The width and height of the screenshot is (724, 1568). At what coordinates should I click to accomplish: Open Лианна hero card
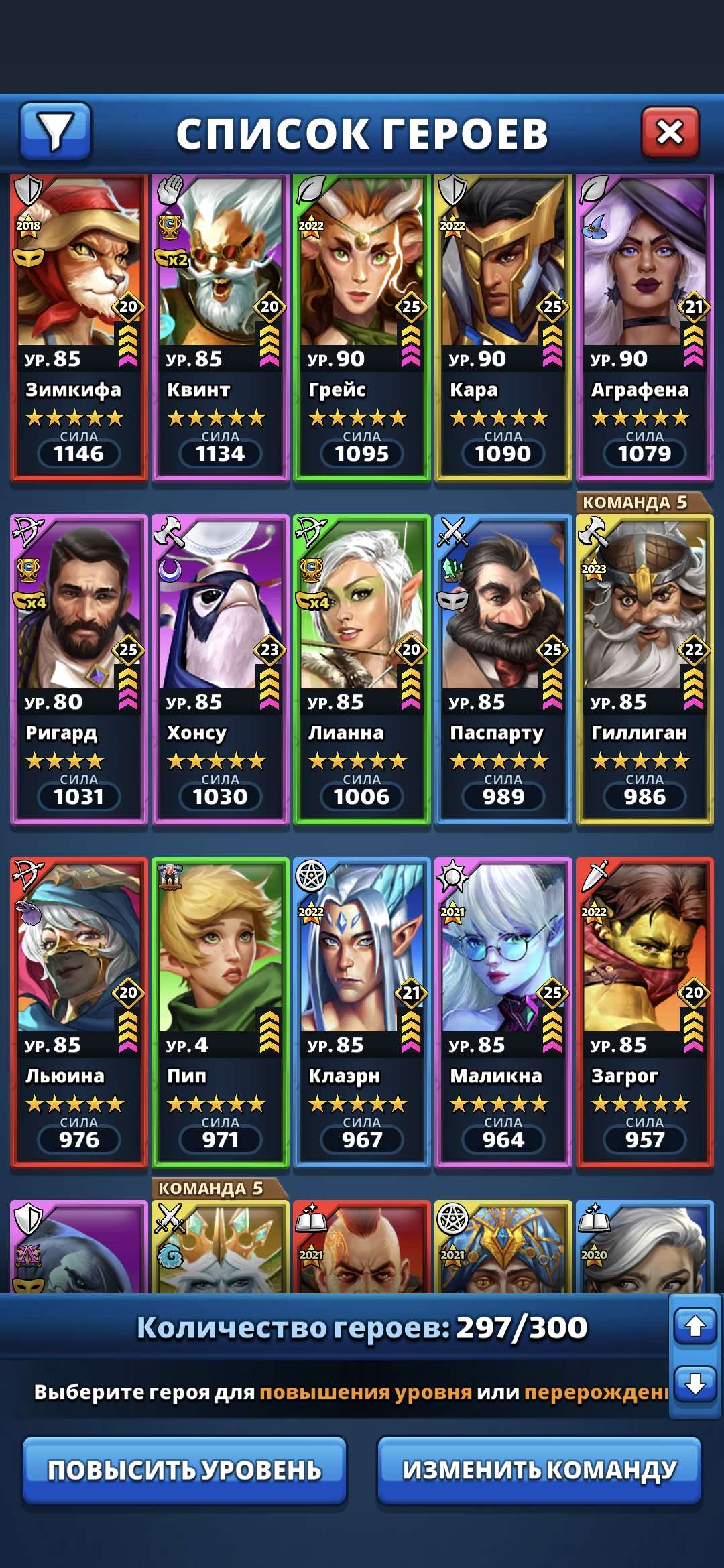point(361,670)
